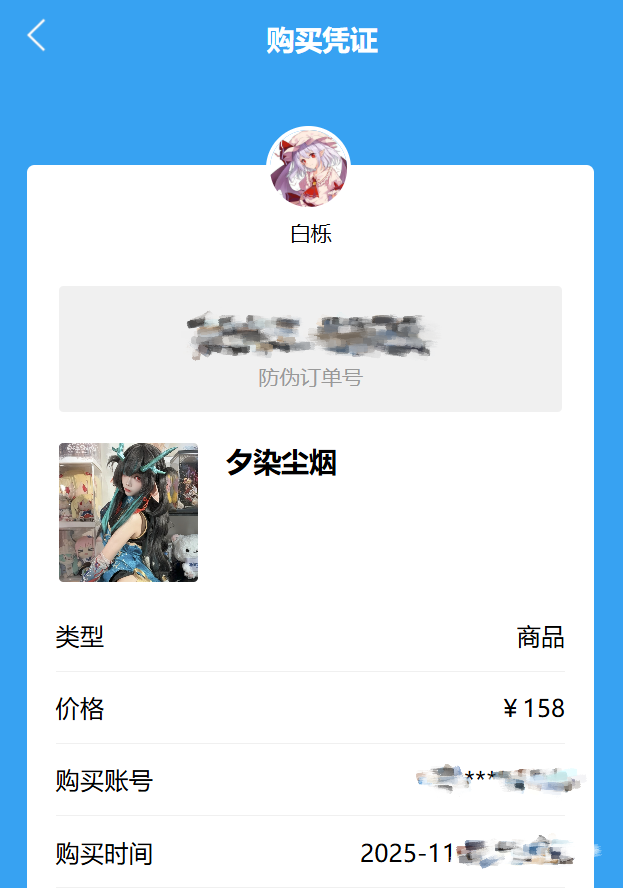Go back from the 购买凭证 page

(x=36, y=36)
